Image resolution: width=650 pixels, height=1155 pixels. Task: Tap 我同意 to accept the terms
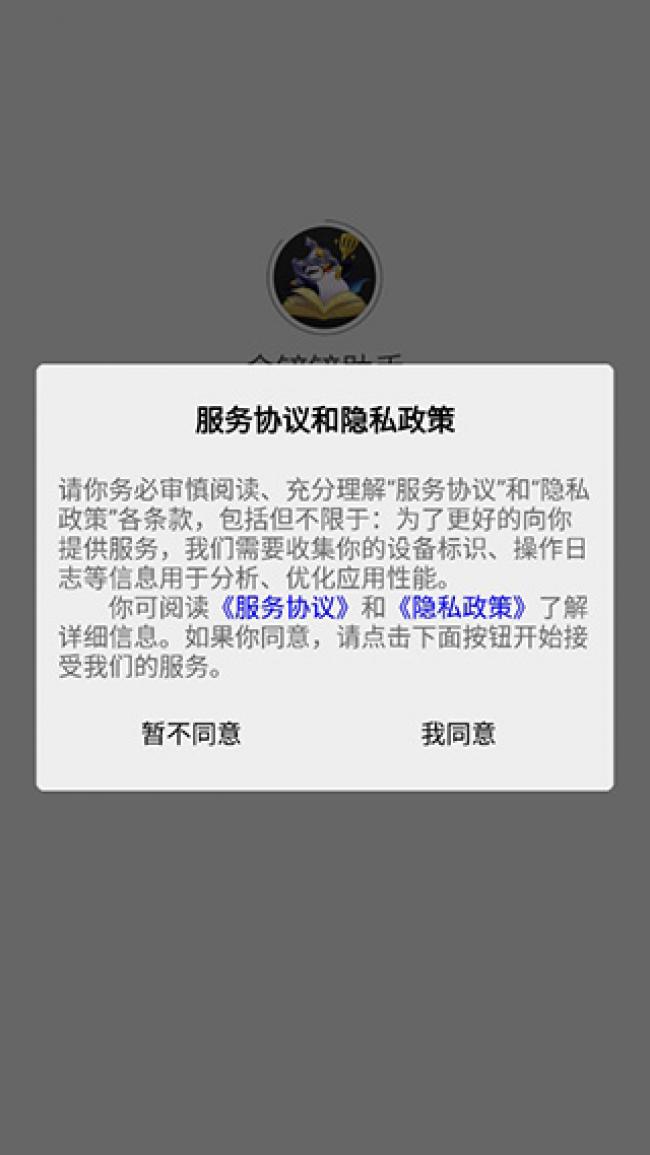(x=458, y=734)
